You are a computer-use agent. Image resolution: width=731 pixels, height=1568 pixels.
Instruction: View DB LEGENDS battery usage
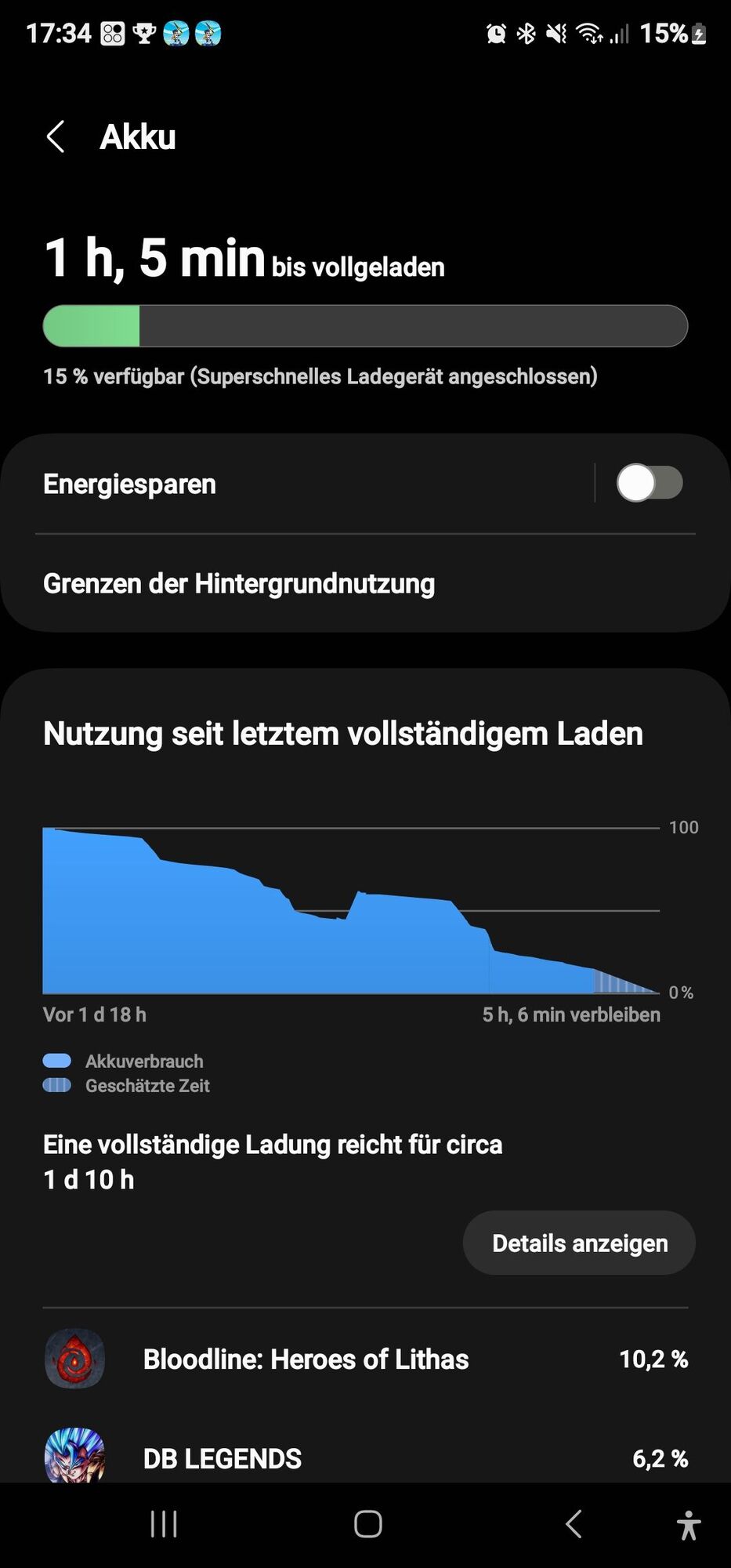pyautogui.click(x=365, y=1457)
